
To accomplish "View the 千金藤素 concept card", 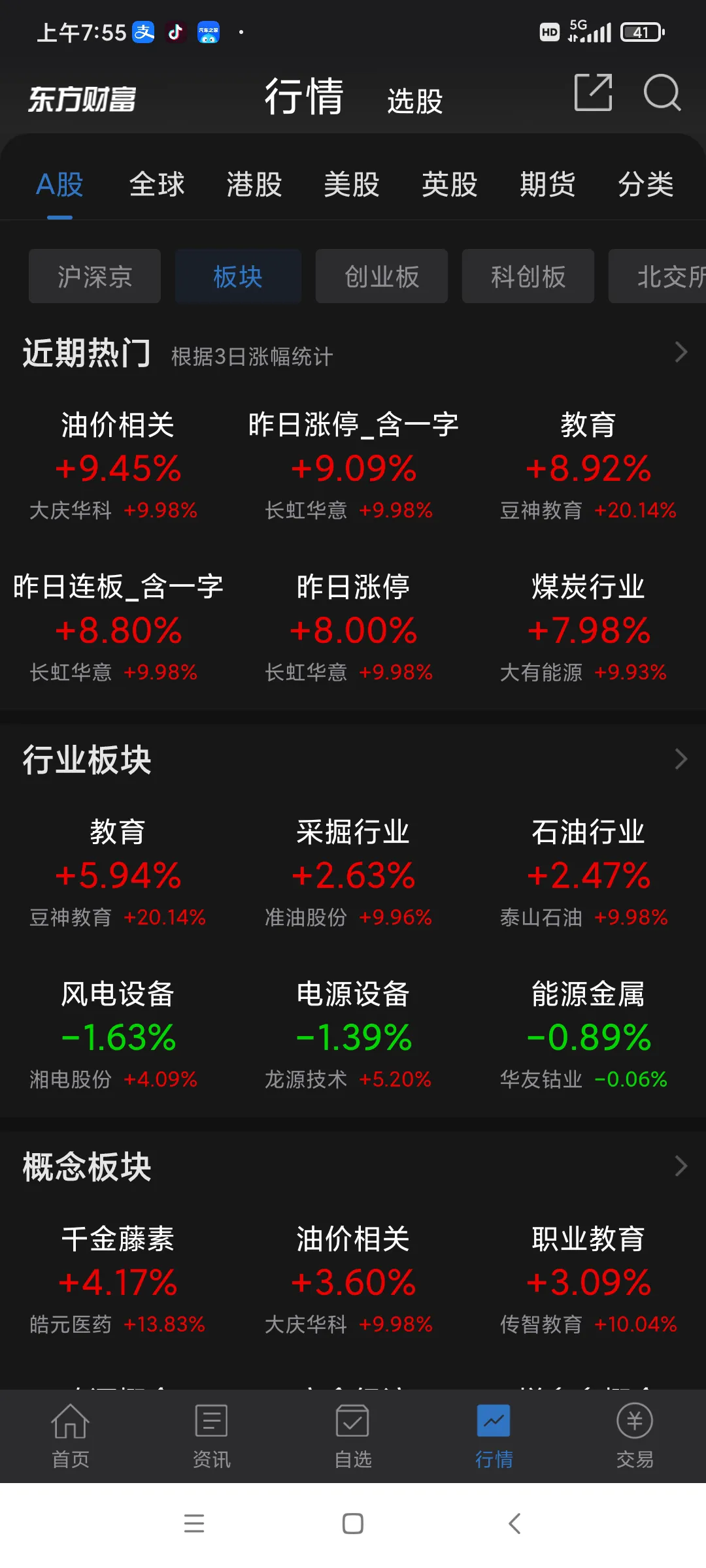I will tap(118, 1280).
